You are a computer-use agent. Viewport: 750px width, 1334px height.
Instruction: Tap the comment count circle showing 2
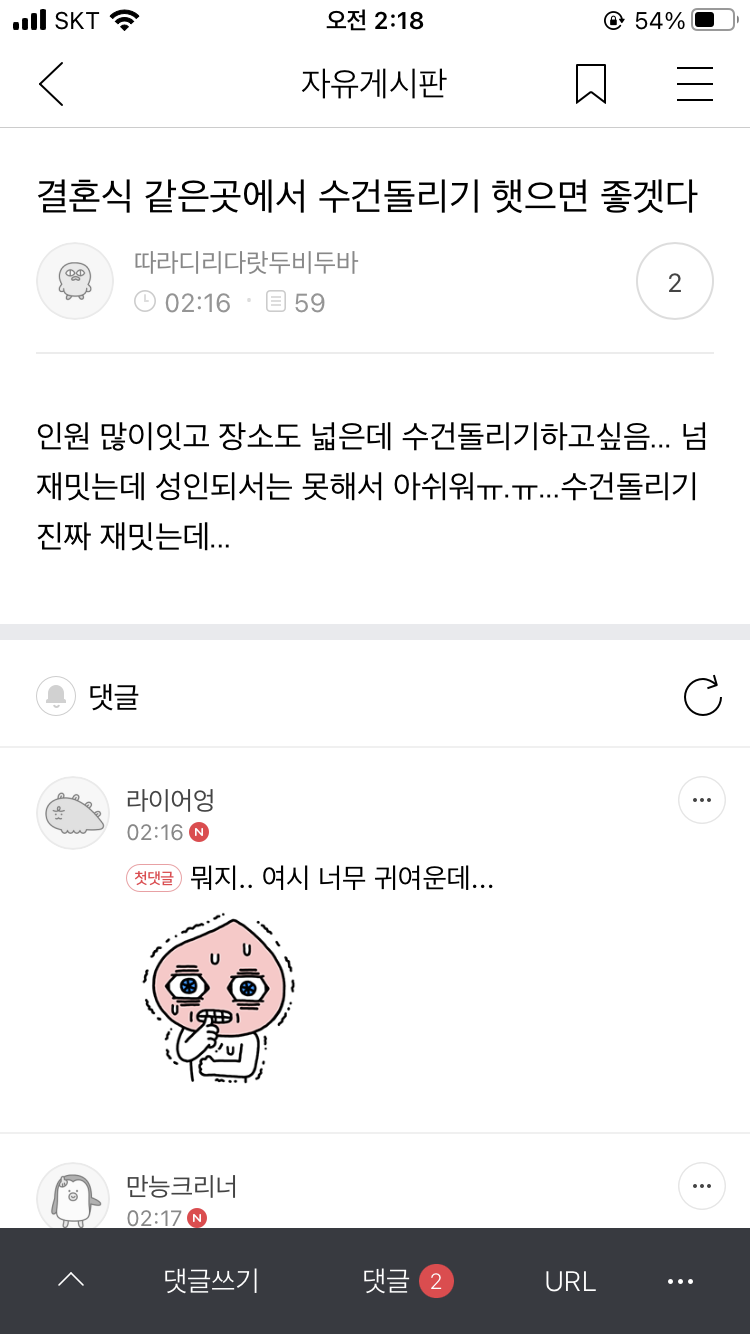coord(674,281)
